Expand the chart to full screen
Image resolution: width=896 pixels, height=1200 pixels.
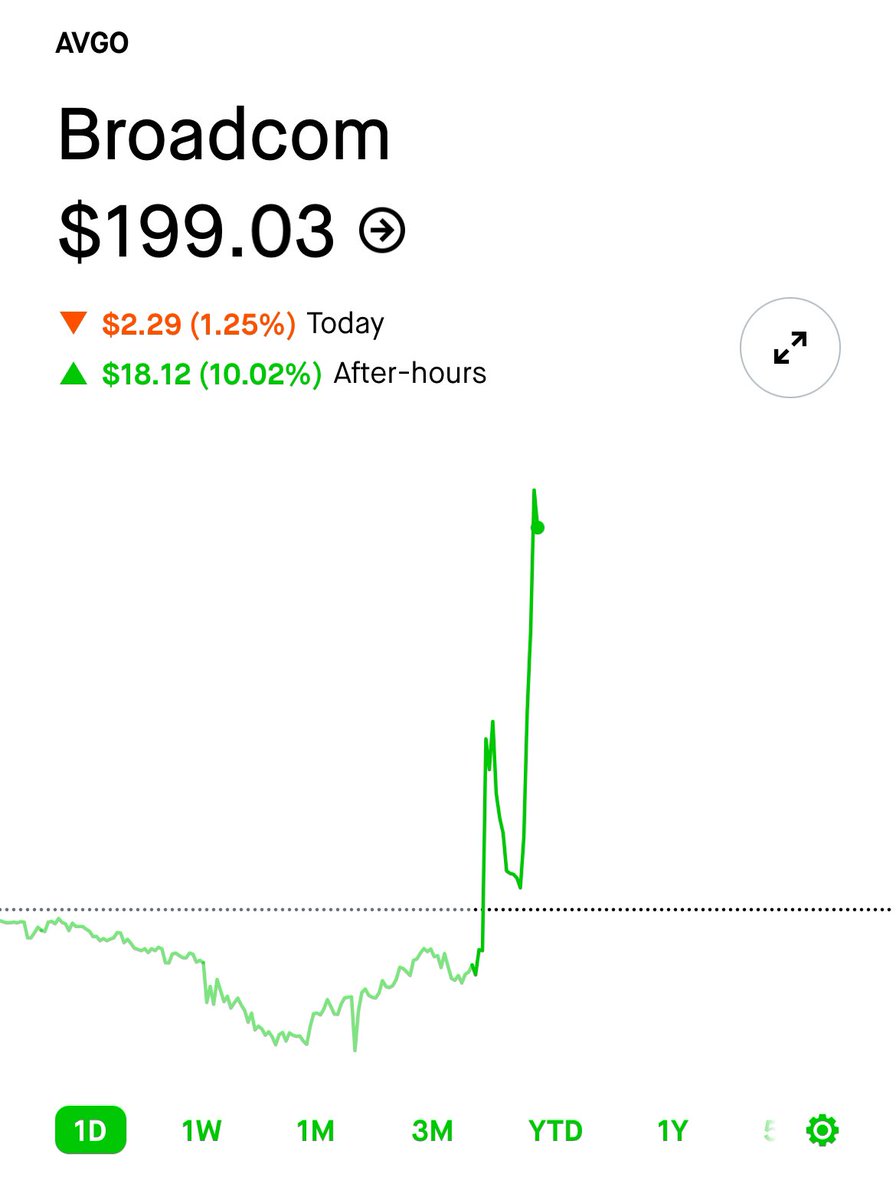click(x=790, y=348)
